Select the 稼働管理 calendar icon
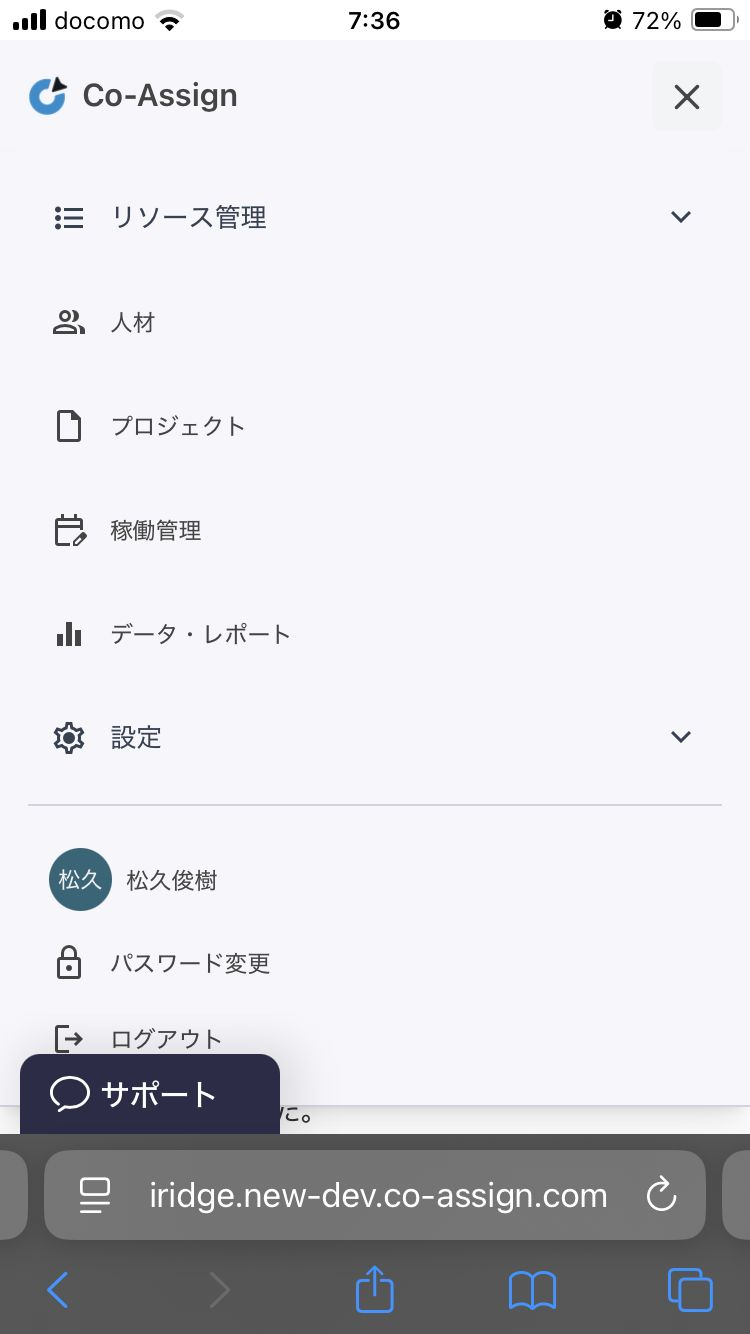750x1334 pixels. 68,530
